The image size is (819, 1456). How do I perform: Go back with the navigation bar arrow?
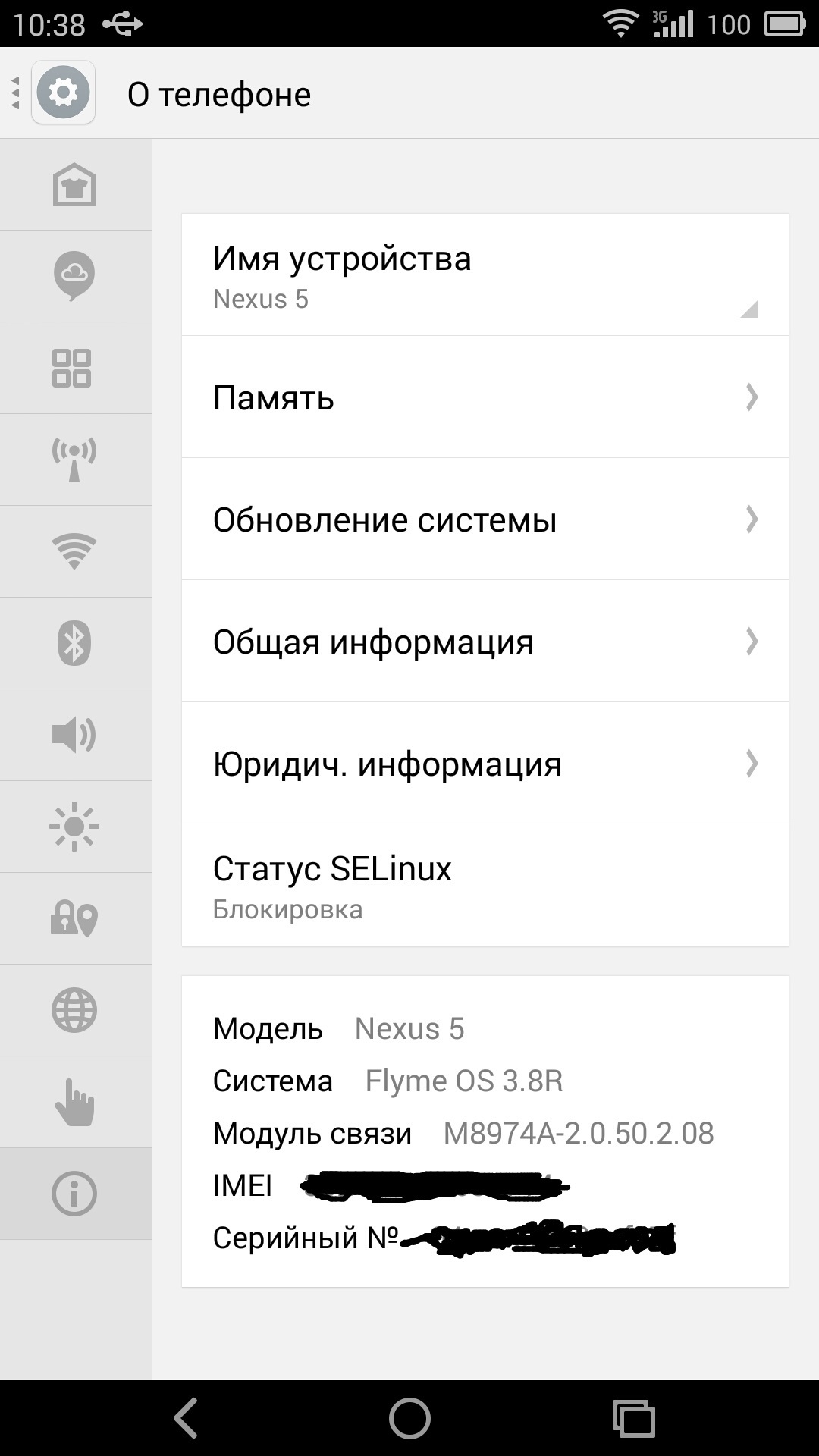click(186, 1418)
